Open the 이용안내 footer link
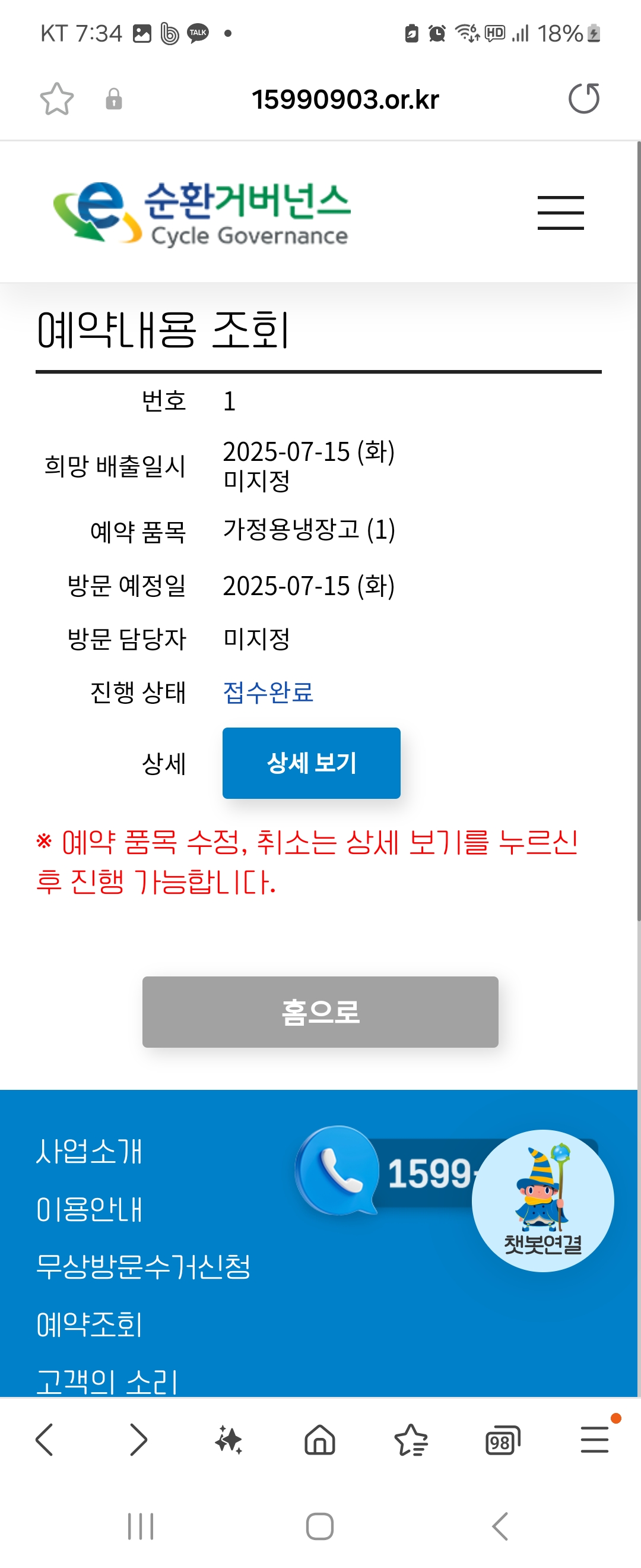 89,1209
